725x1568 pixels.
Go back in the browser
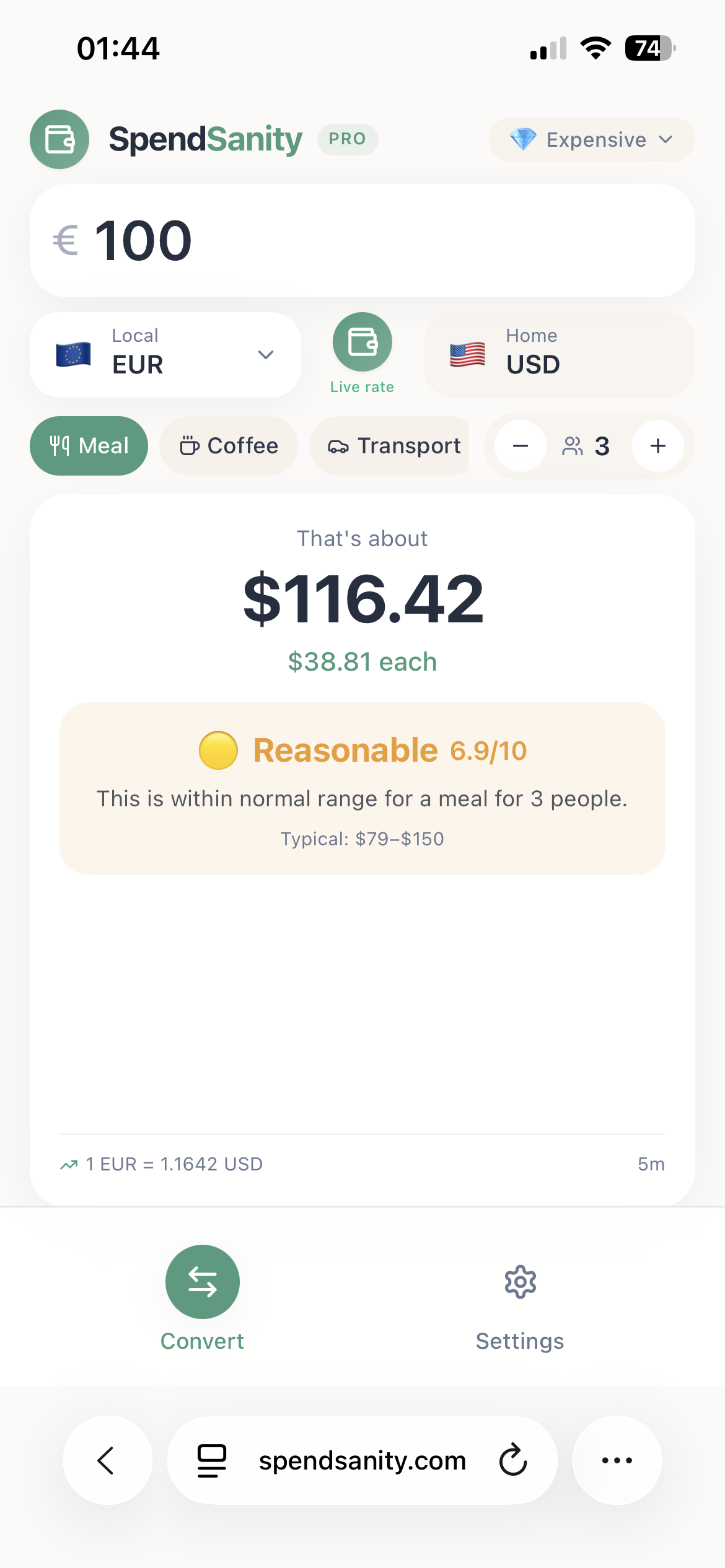click(x=107, y=1460)
